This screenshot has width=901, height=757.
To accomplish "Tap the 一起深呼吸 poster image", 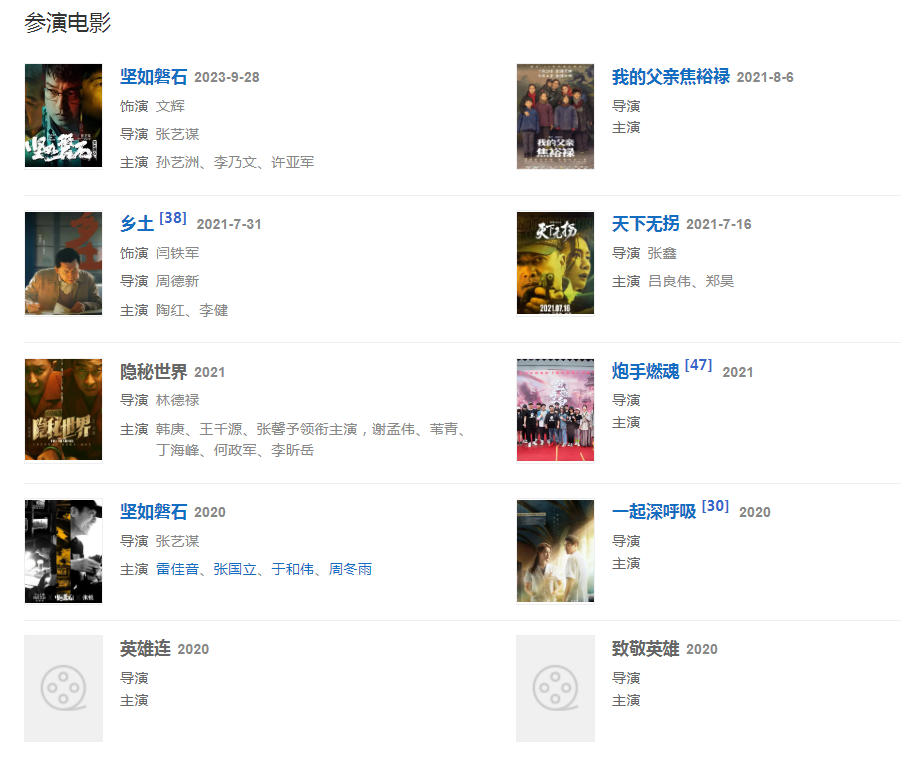I will pos(555,551).
